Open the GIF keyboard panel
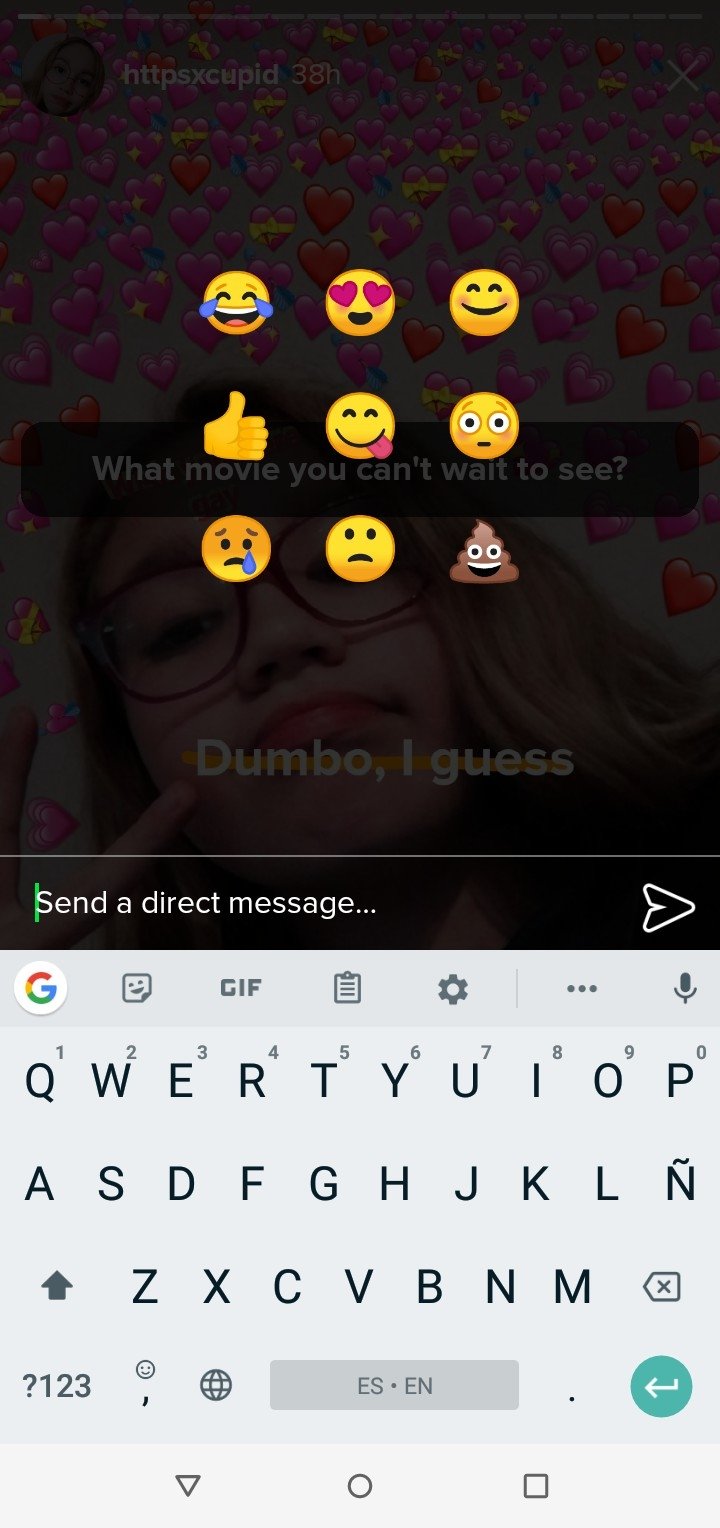 [x=241, y=988]
